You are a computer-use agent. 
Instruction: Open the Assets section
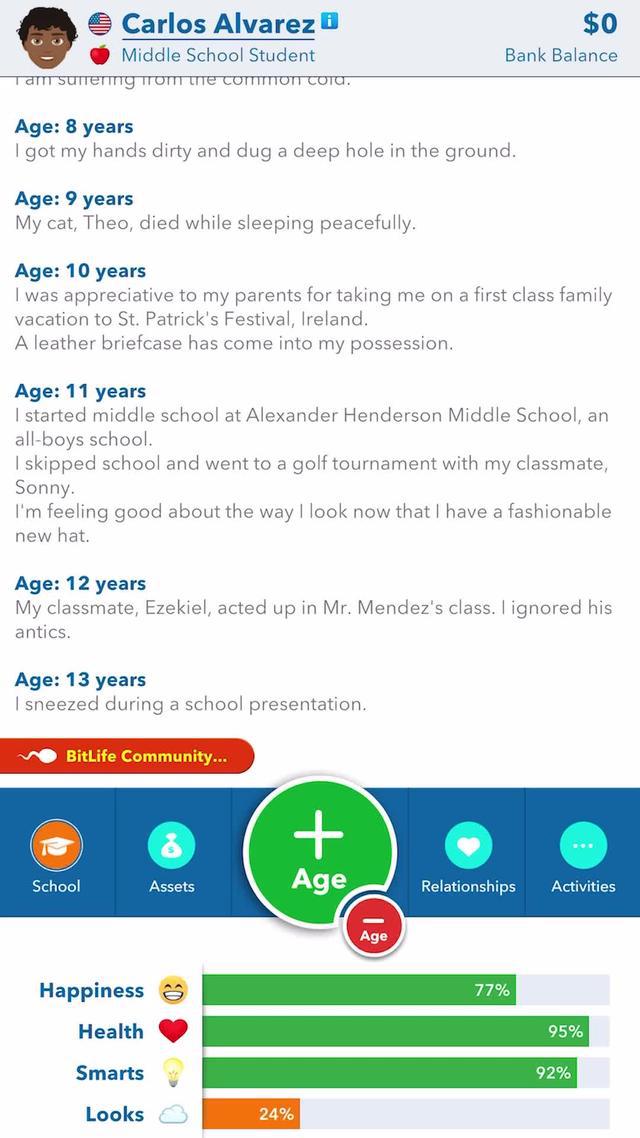click(x=172, y=857)
